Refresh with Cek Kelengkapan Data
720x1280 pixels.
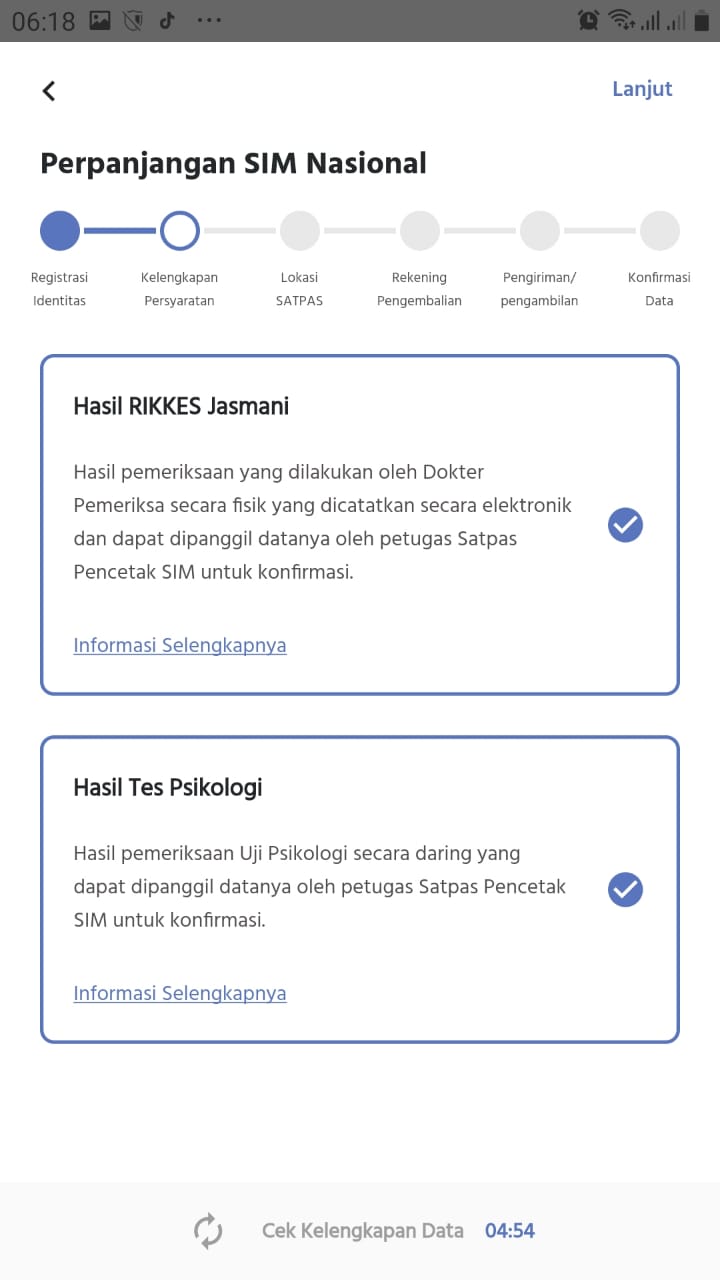pyautogui.click(x=208, y=1231)
